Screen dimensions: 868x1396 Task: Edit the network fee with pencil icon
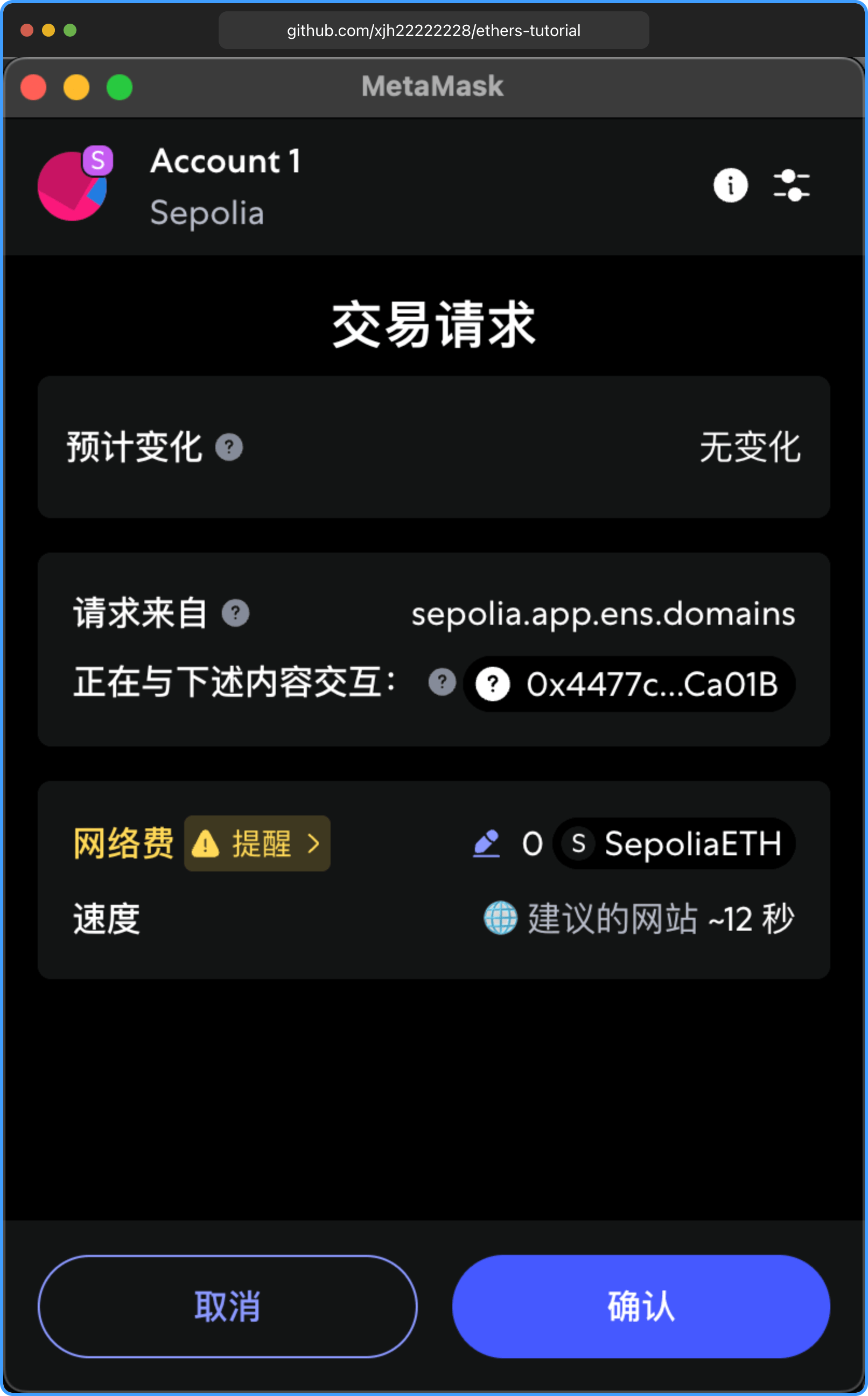(x=486, y=843)
